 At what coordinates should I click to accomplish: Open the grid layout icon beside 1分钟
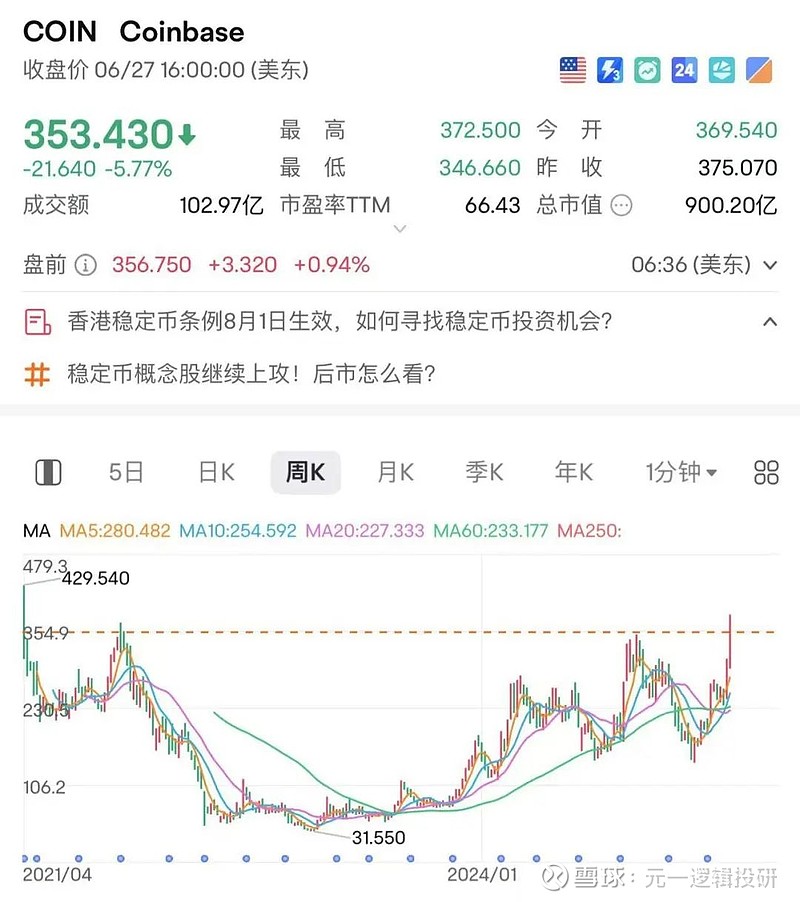point(765,472)
